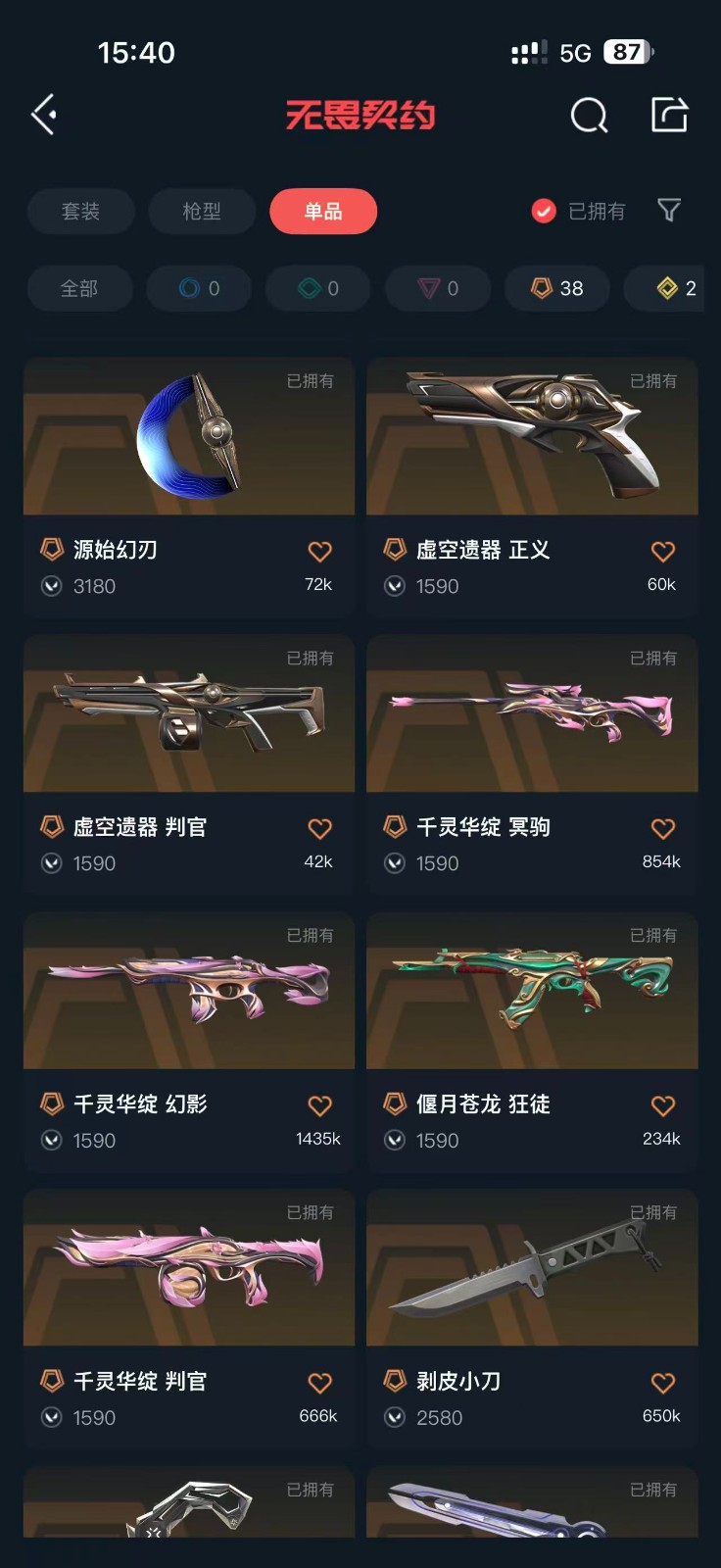Uncheck the 已拥有 filter checkbox
The width and height of the screenshot is (721, 1568).
point(544,211)
